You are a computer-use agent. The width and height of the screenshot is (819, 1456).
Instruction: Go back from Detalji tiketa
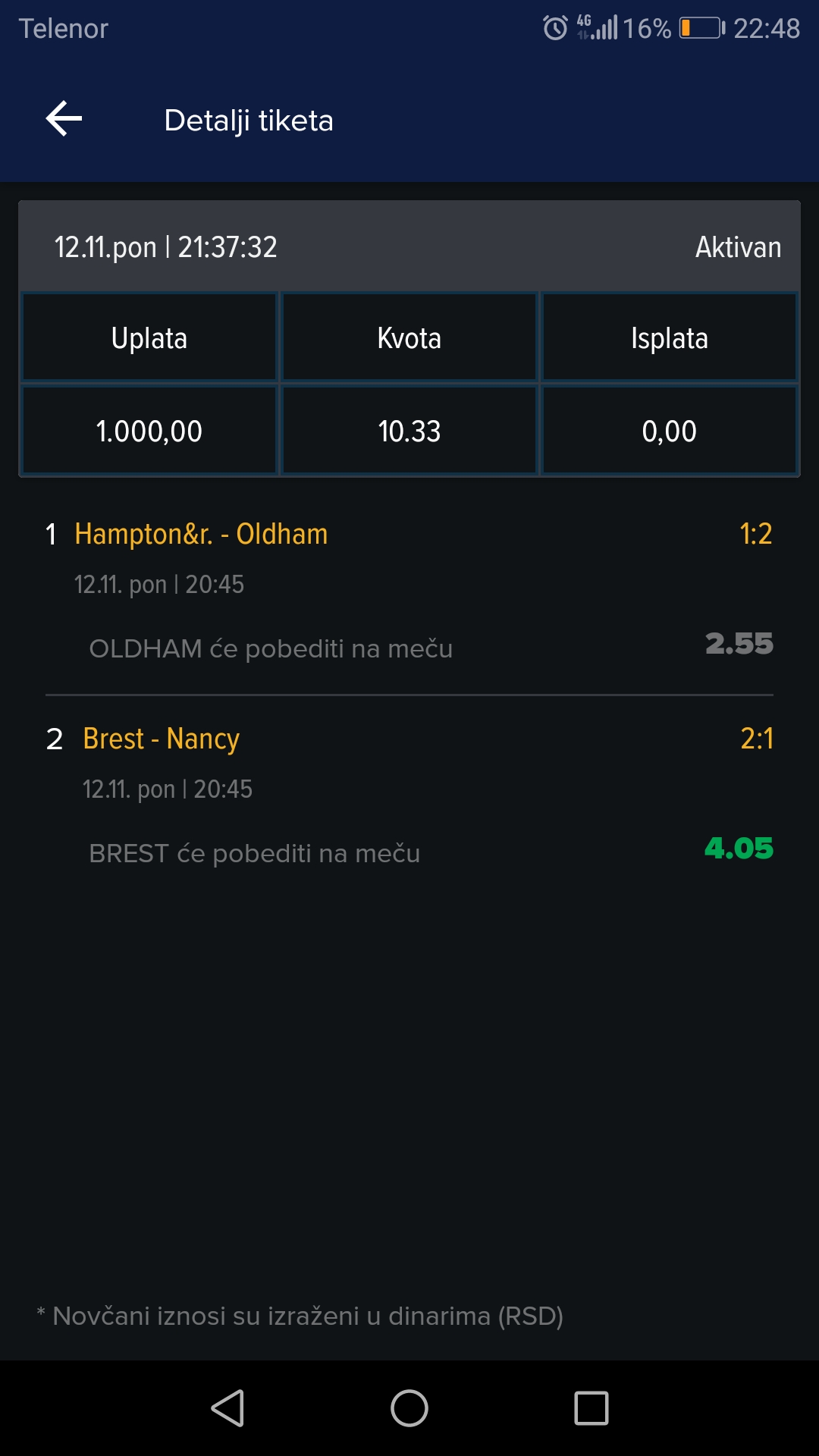click(x=64, y=119)
